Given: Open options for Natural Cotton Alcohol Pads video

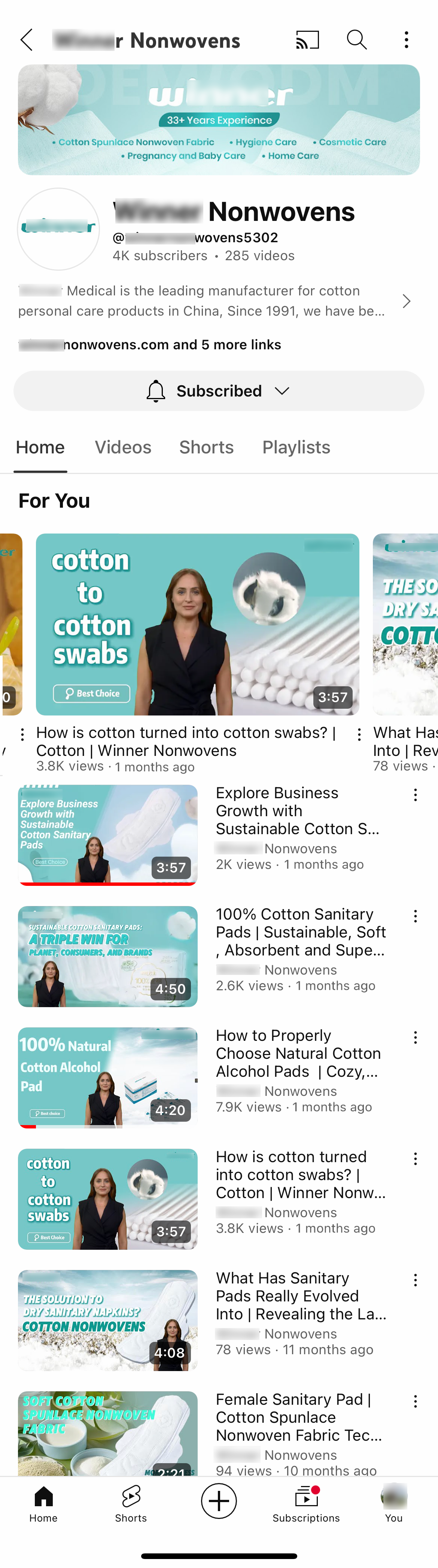Looking at the screenshot, I should [x=415, y=1037].
